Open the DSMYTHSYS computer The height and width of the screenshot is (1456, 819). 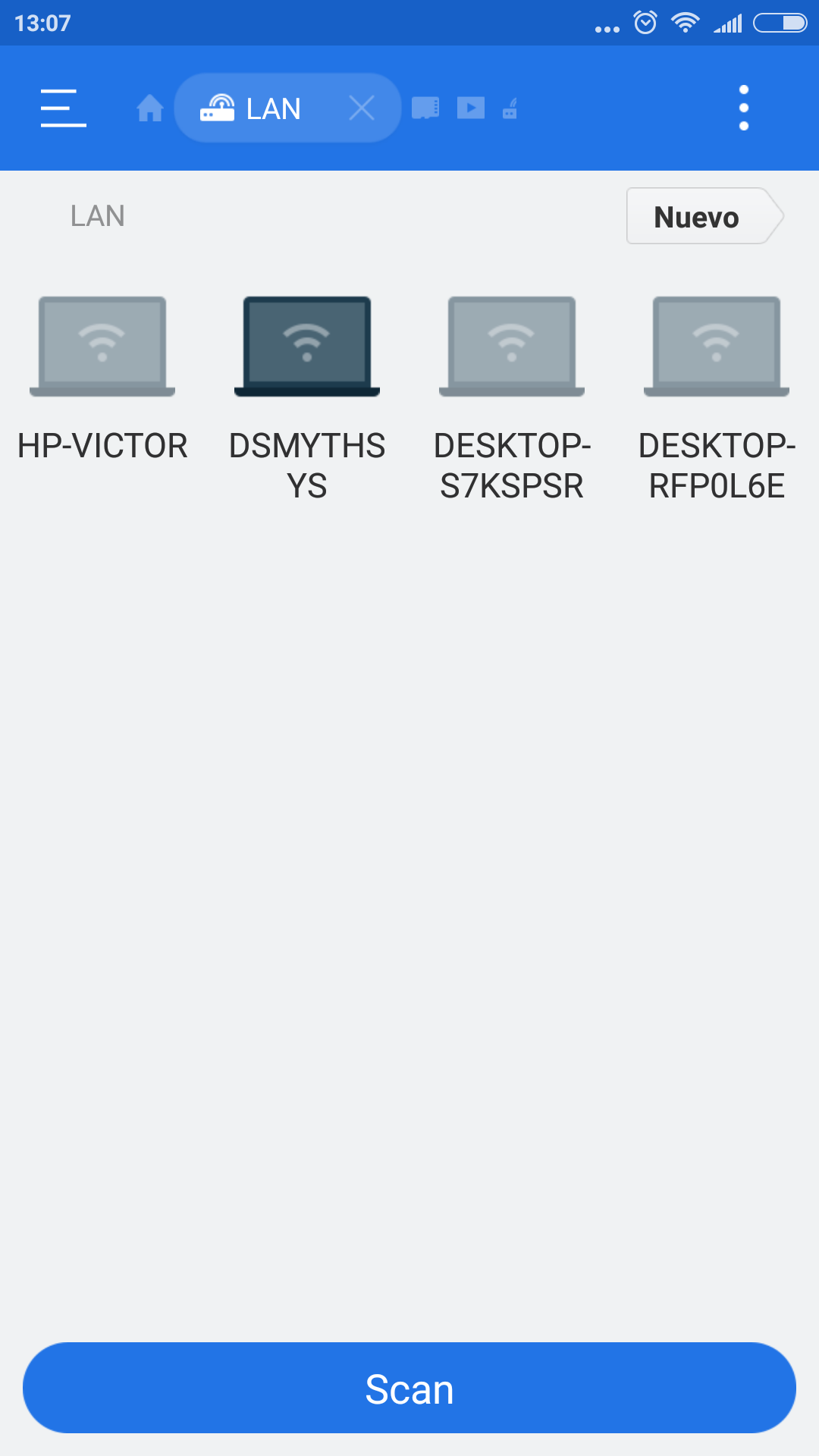307,379
